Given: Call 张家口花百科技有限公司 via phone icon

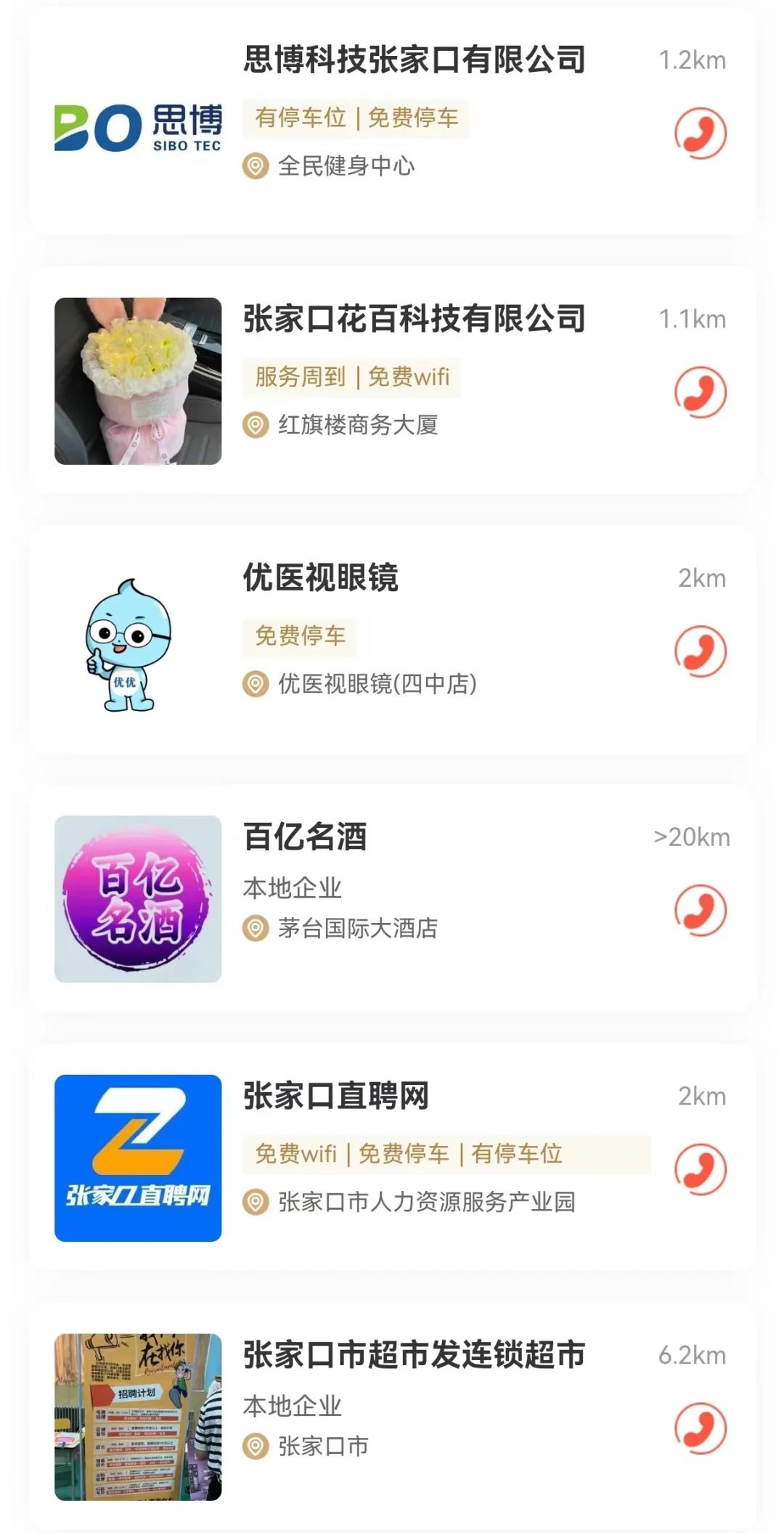Looking at the screenshot, I should 700,393.
